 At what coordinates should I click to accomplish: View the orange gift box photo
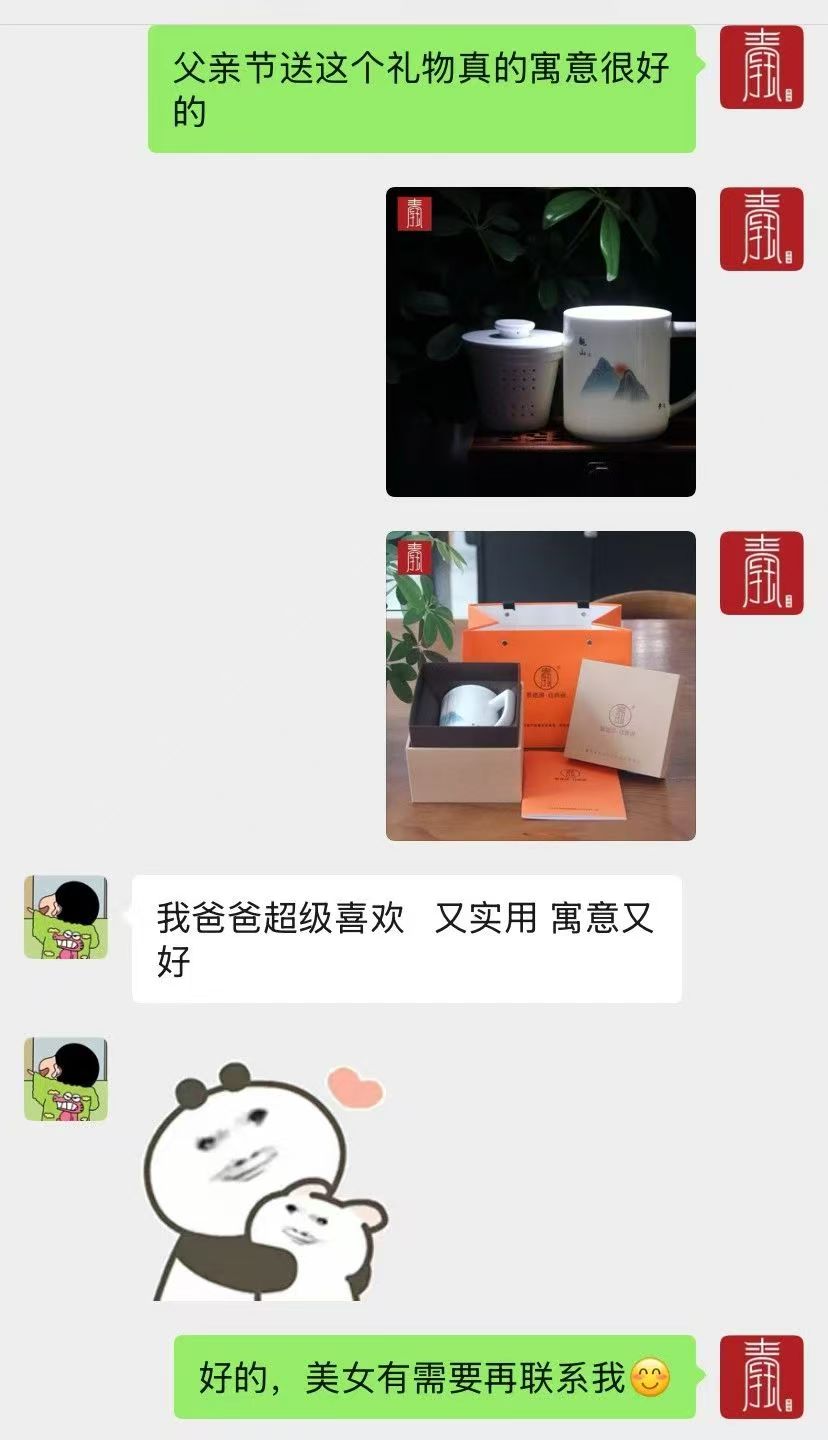tap(540, 685)
